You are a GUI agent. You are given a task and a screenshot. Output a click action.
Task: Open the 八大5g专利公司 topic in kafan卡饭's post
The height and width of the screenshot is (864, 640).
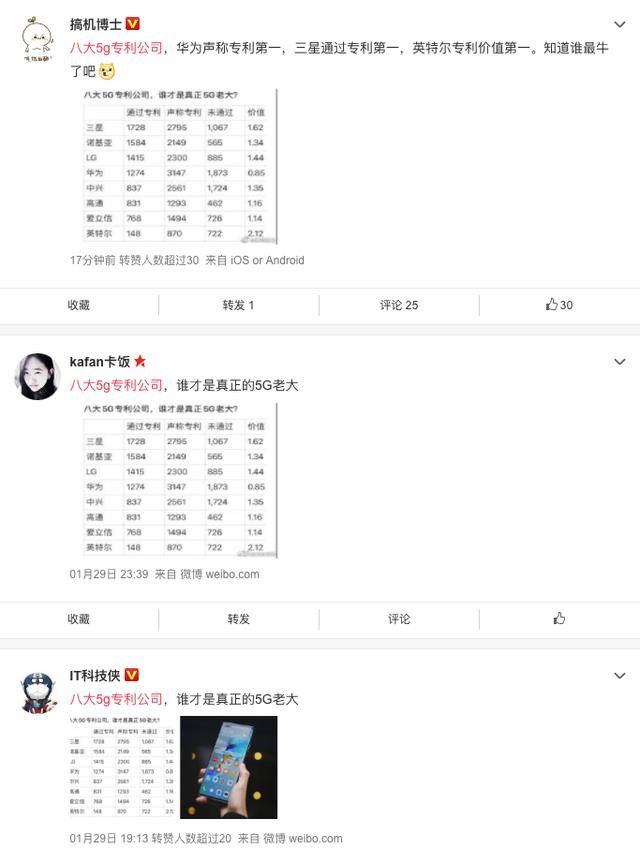[x=115, y=385]
